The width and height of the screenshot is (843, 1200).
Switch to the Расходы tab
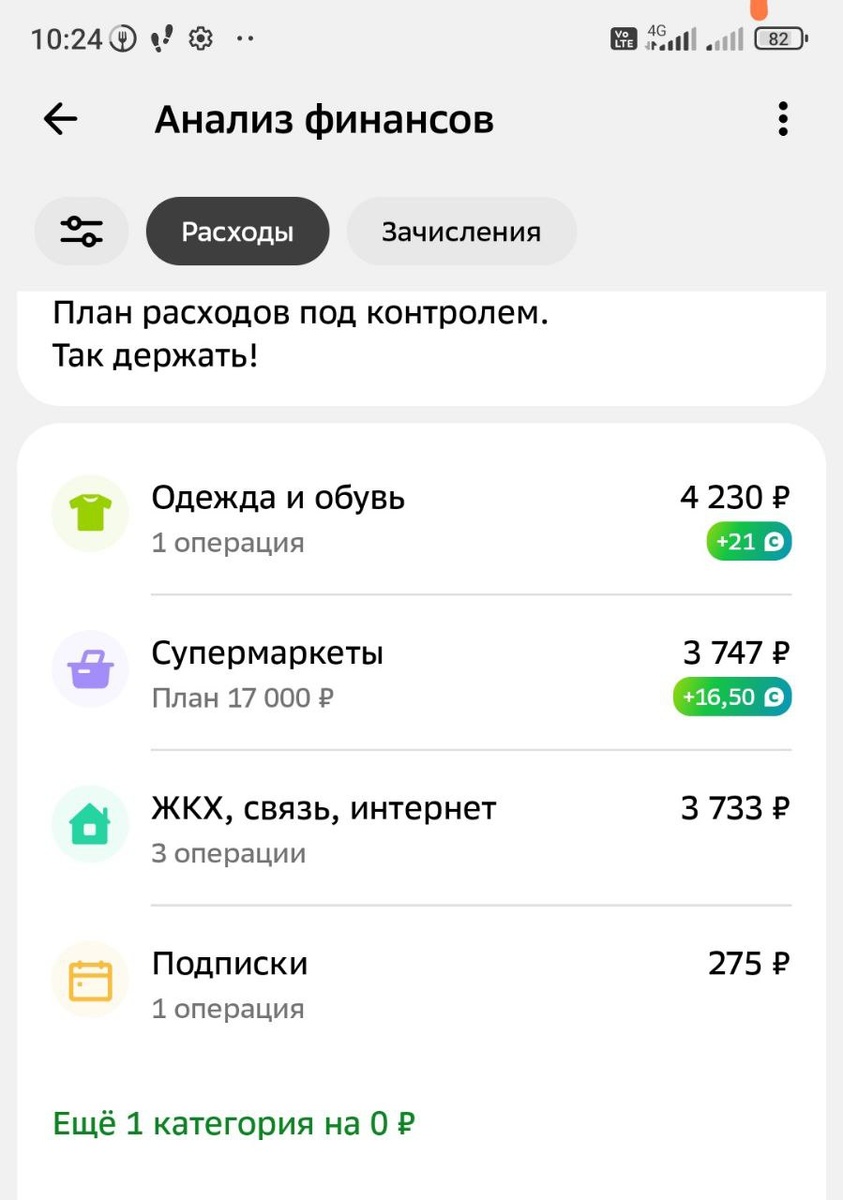pos(237,231)
